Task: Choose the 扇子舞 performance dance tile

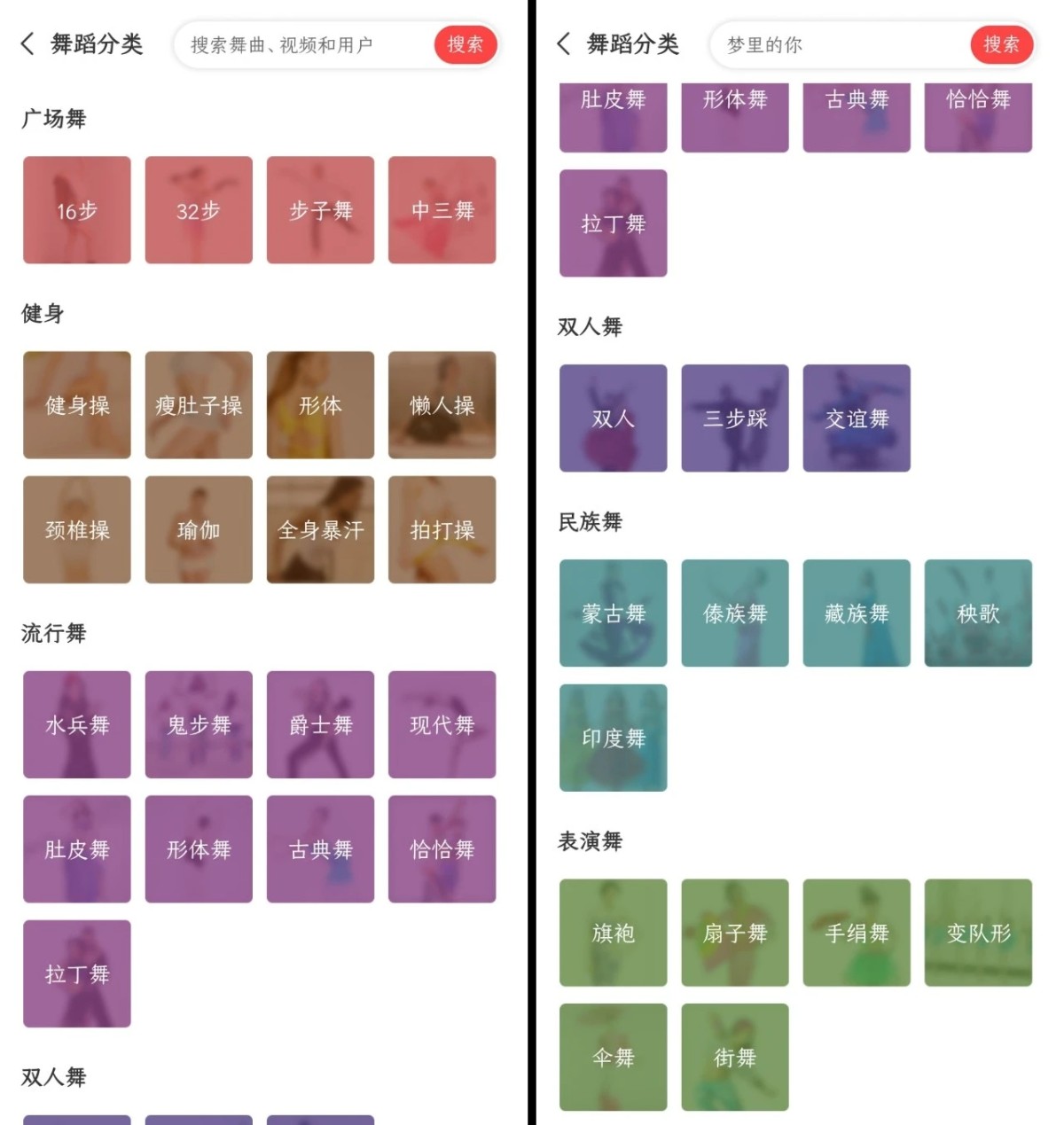Action: pos(734,933)
